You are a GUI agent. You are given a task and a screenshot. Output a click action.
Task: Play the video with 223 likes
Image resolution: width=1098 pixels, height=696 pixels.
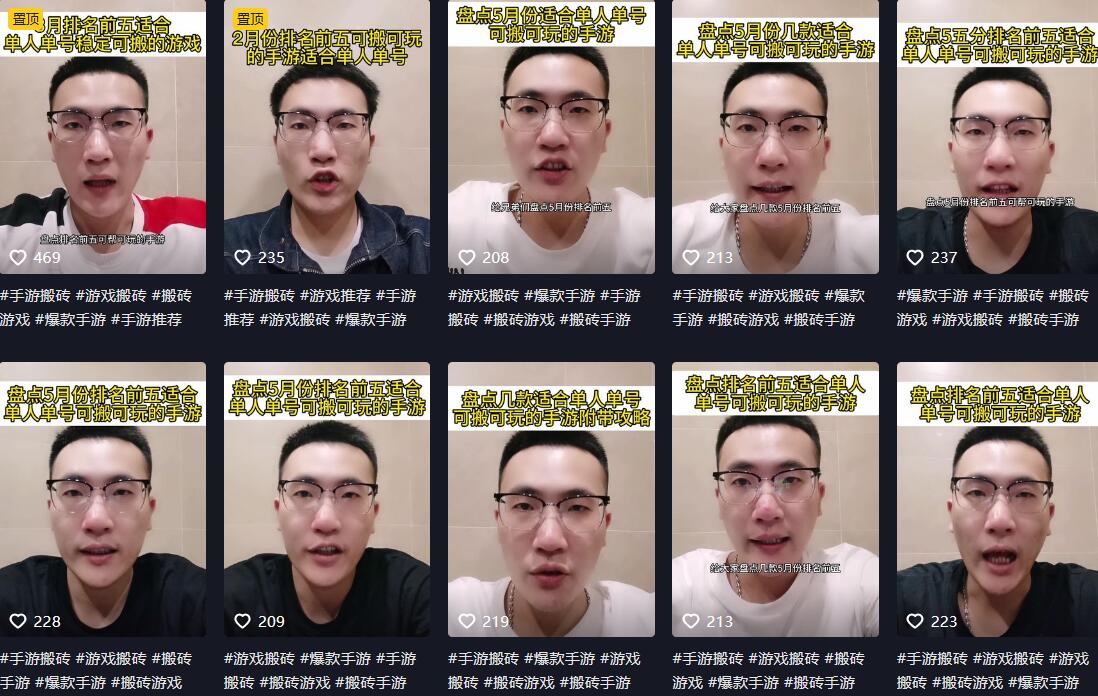click(997, 500)
